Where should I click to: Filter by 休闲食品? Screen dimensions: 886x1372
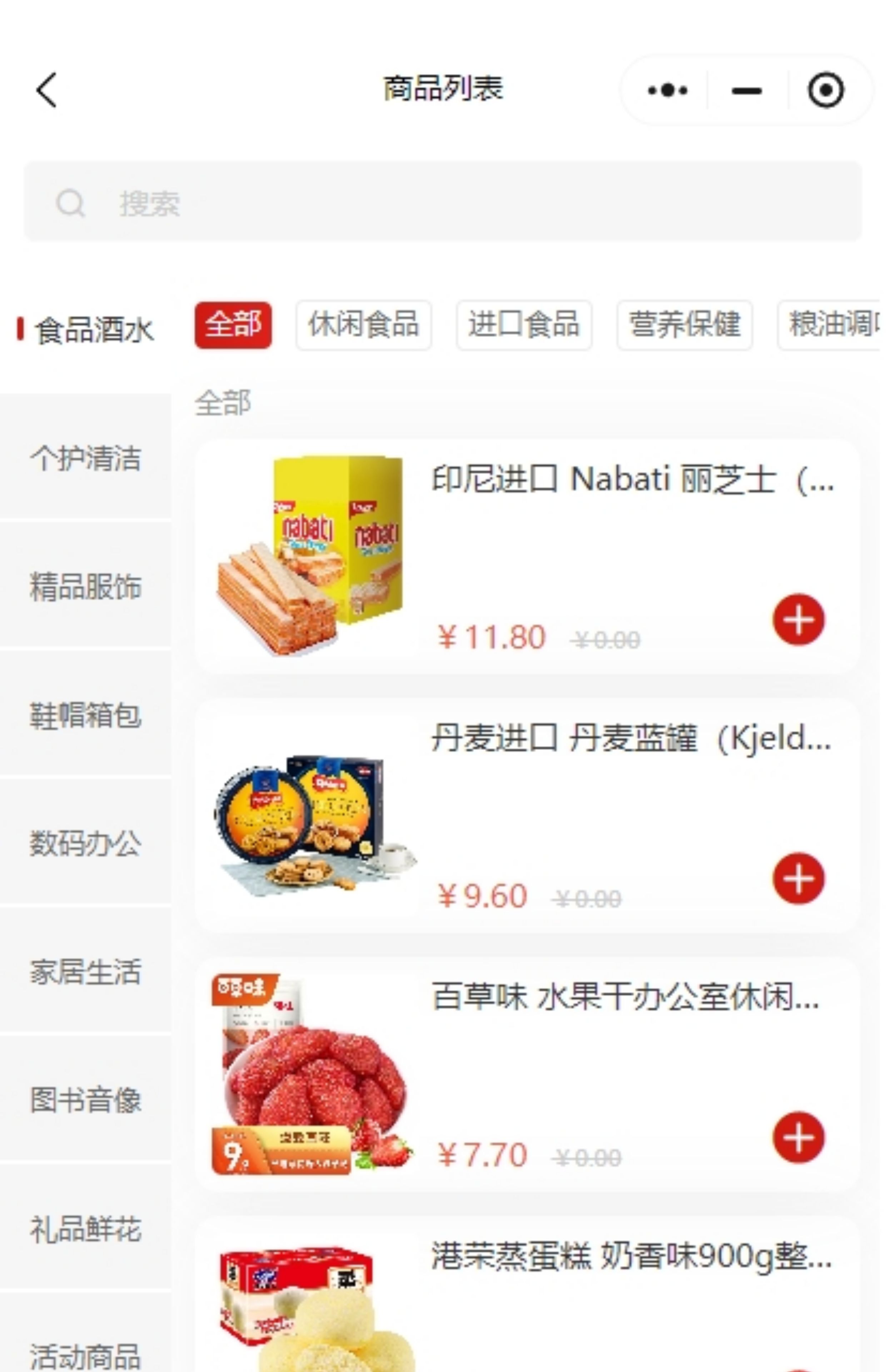click(x=364, y=325)
